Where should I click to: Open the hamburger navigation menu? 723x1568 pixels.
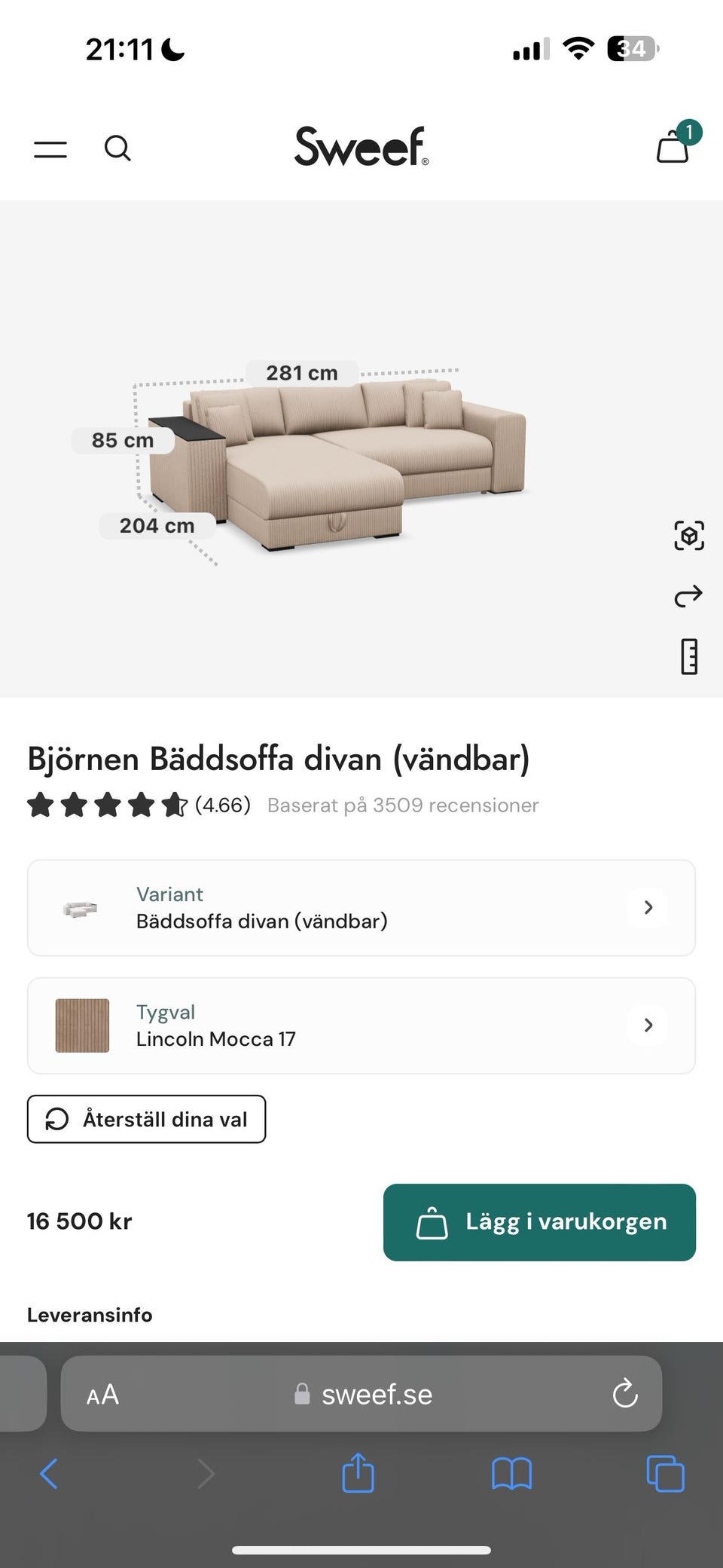click(49, 148)
